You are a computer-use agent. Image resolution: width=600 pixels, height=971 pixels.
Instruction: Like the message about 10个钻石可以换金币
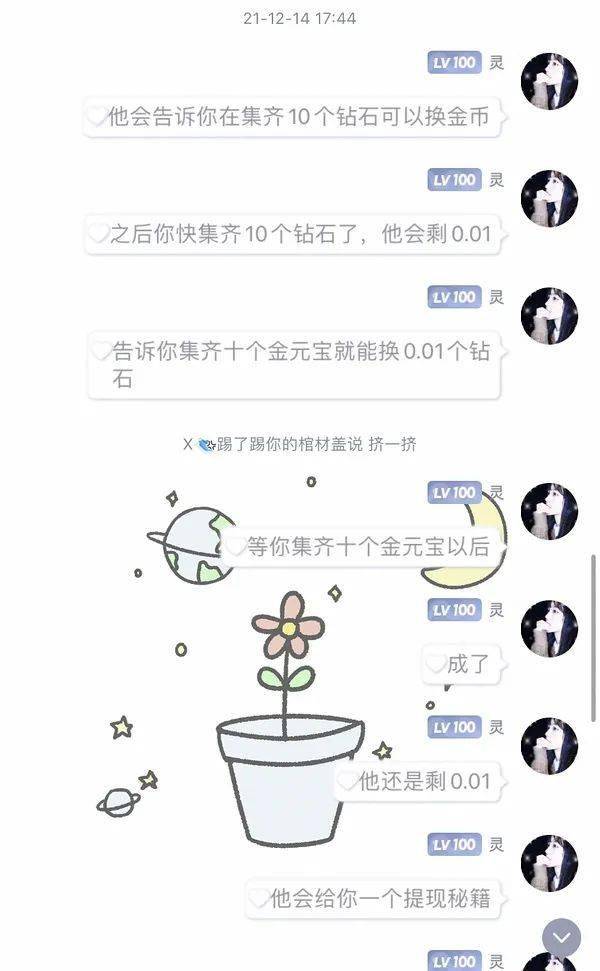point(96,117)
